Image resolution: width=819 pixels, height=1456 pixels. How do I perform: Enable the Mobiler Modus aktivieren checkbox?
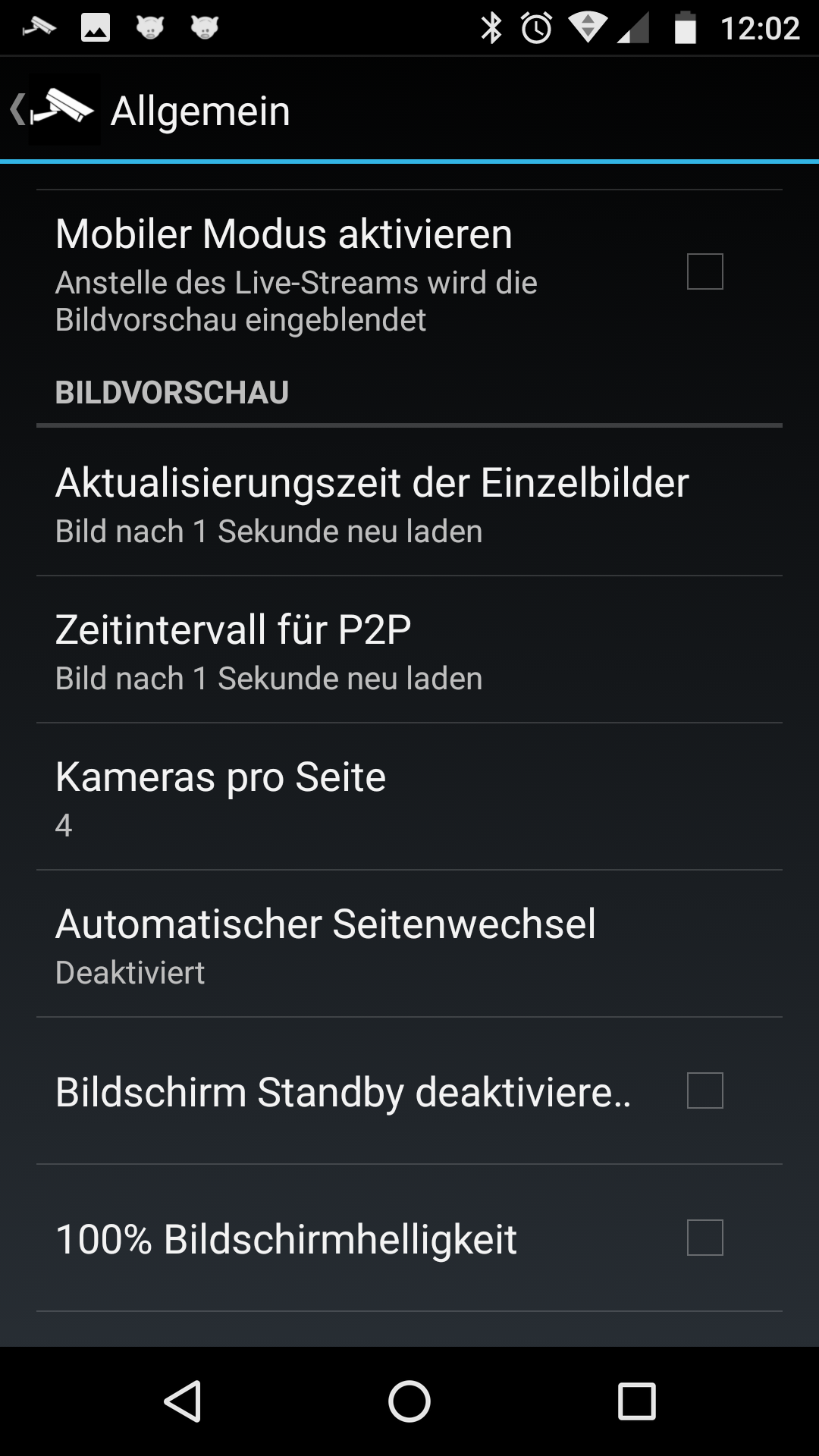704,271
